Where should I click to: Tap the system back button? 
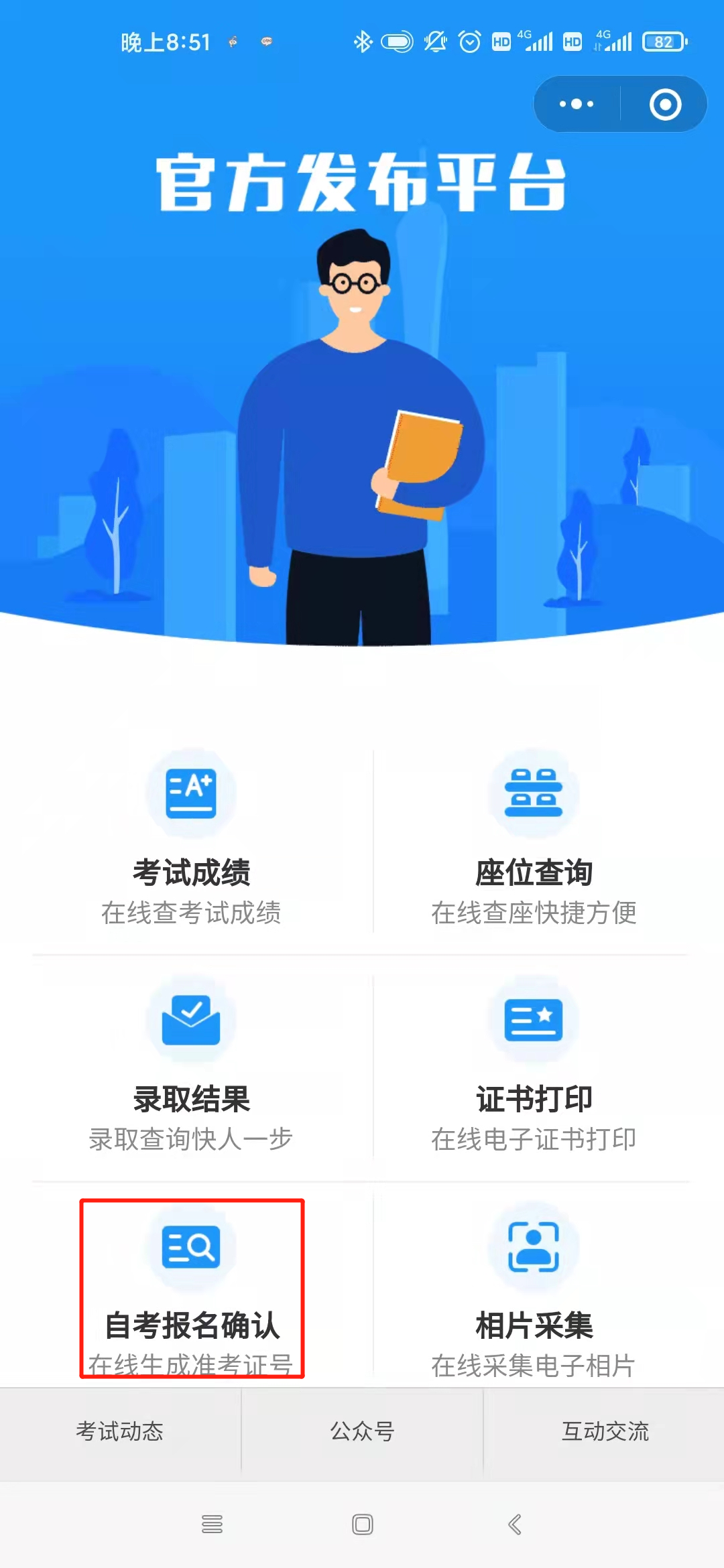pos(514,1524)
